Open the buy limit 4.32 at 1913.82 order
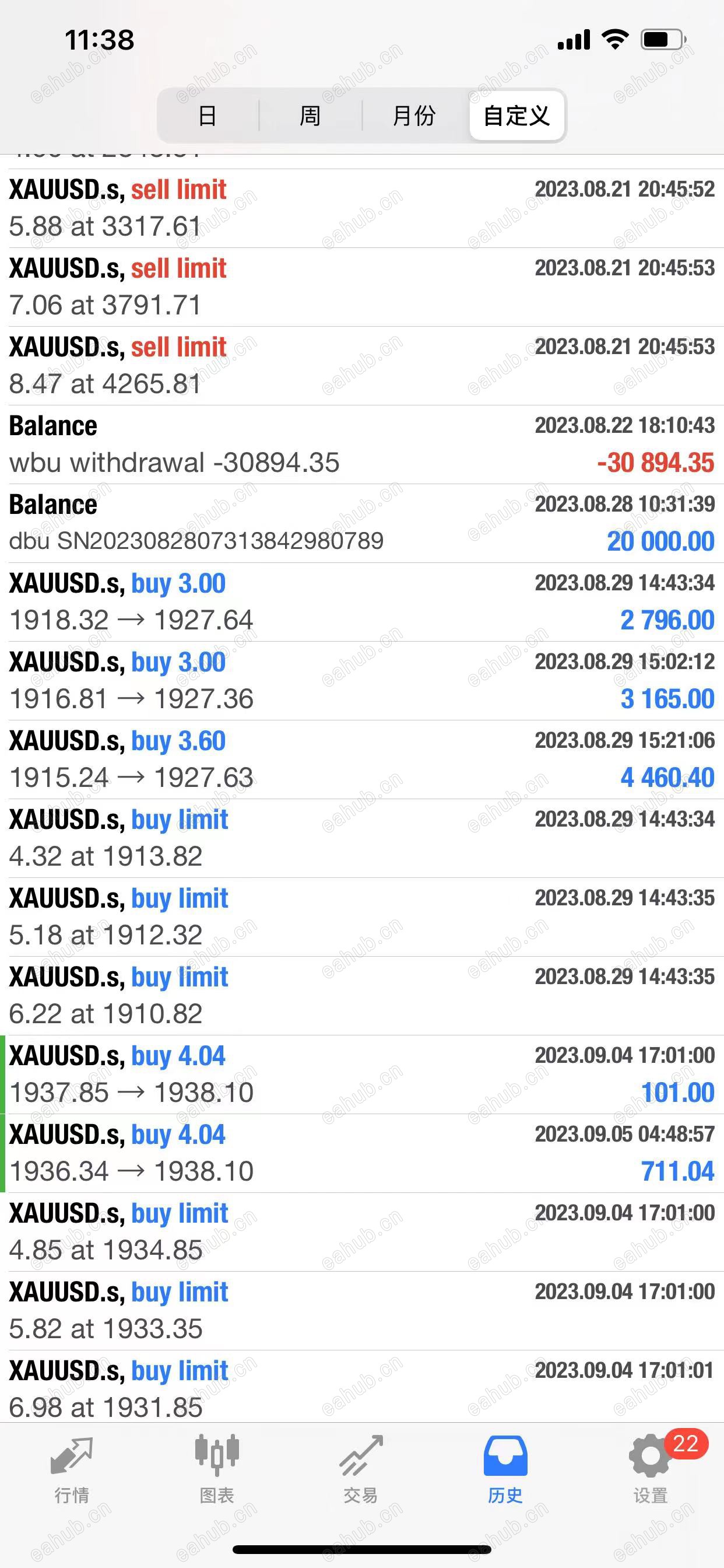Viewport: 724px width, 1568px height. tap(361, 838)
